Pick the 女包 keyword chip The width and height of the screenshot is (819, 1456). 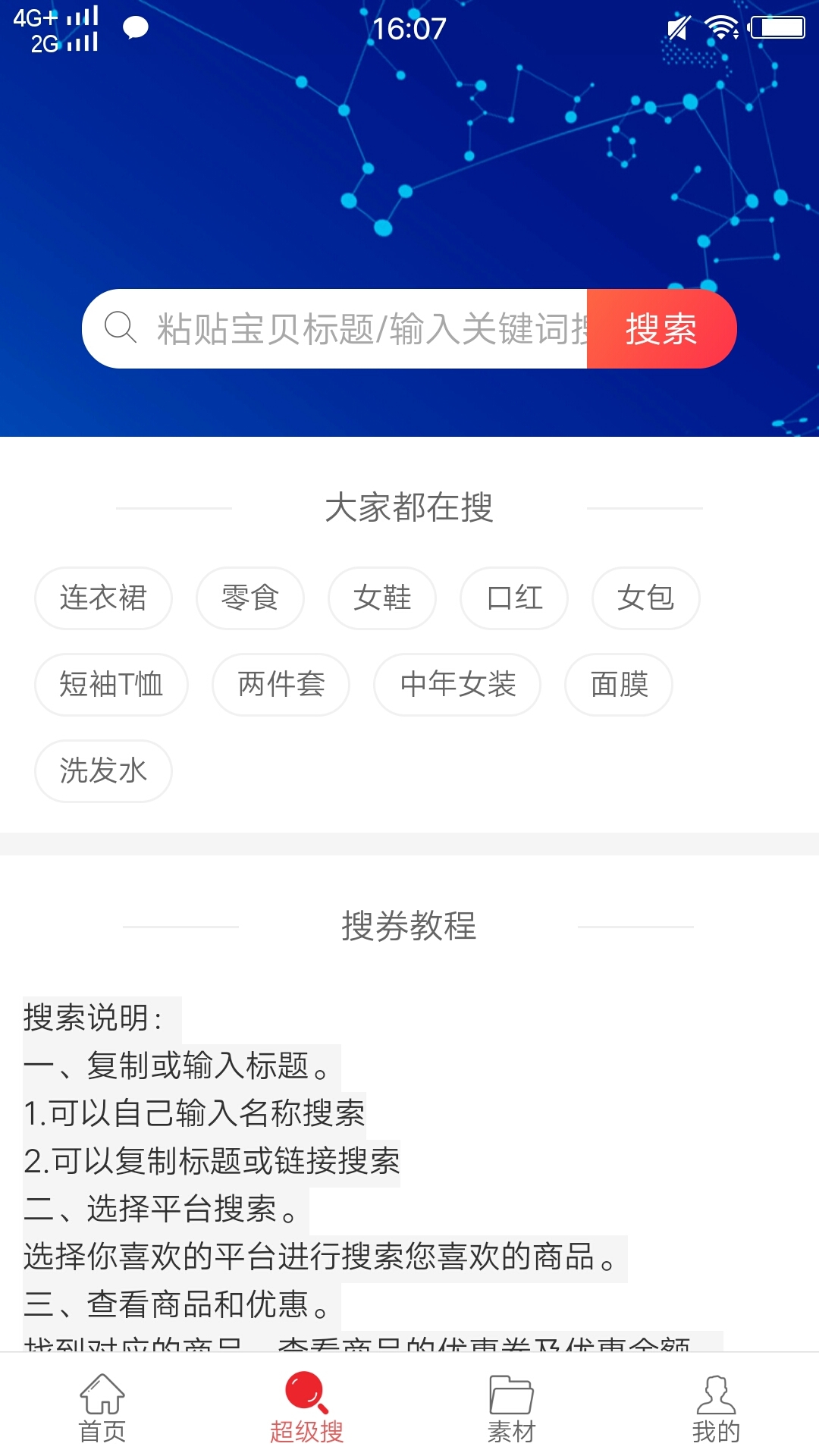click(x=646, y=598)
